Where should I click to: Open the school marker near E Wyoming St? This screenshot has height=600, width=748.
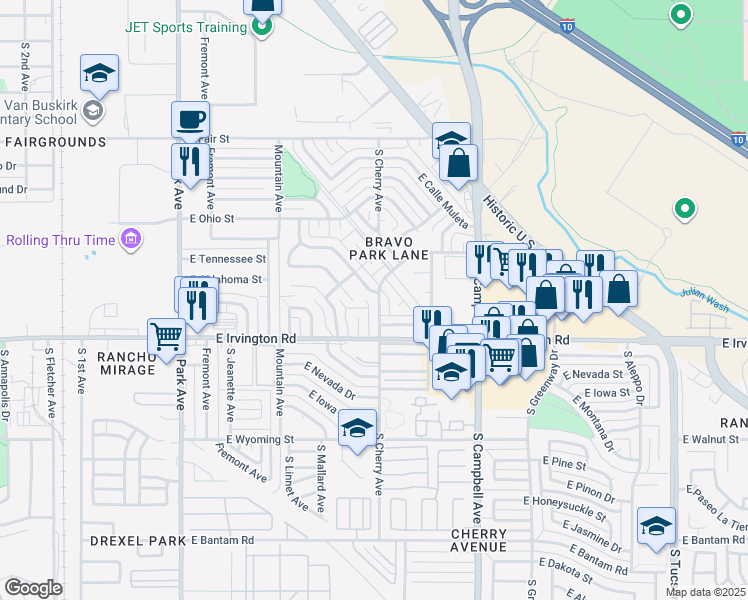[x=357, y=429]
